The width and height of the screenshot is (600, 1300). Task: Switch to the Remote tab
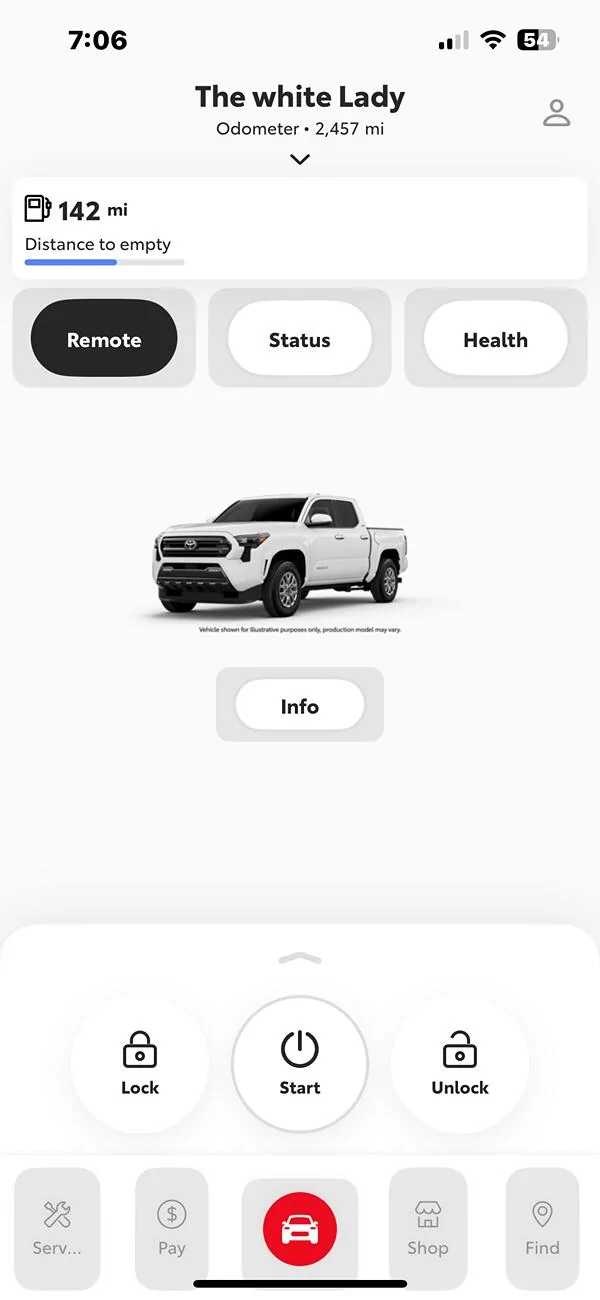coord(104,339)
